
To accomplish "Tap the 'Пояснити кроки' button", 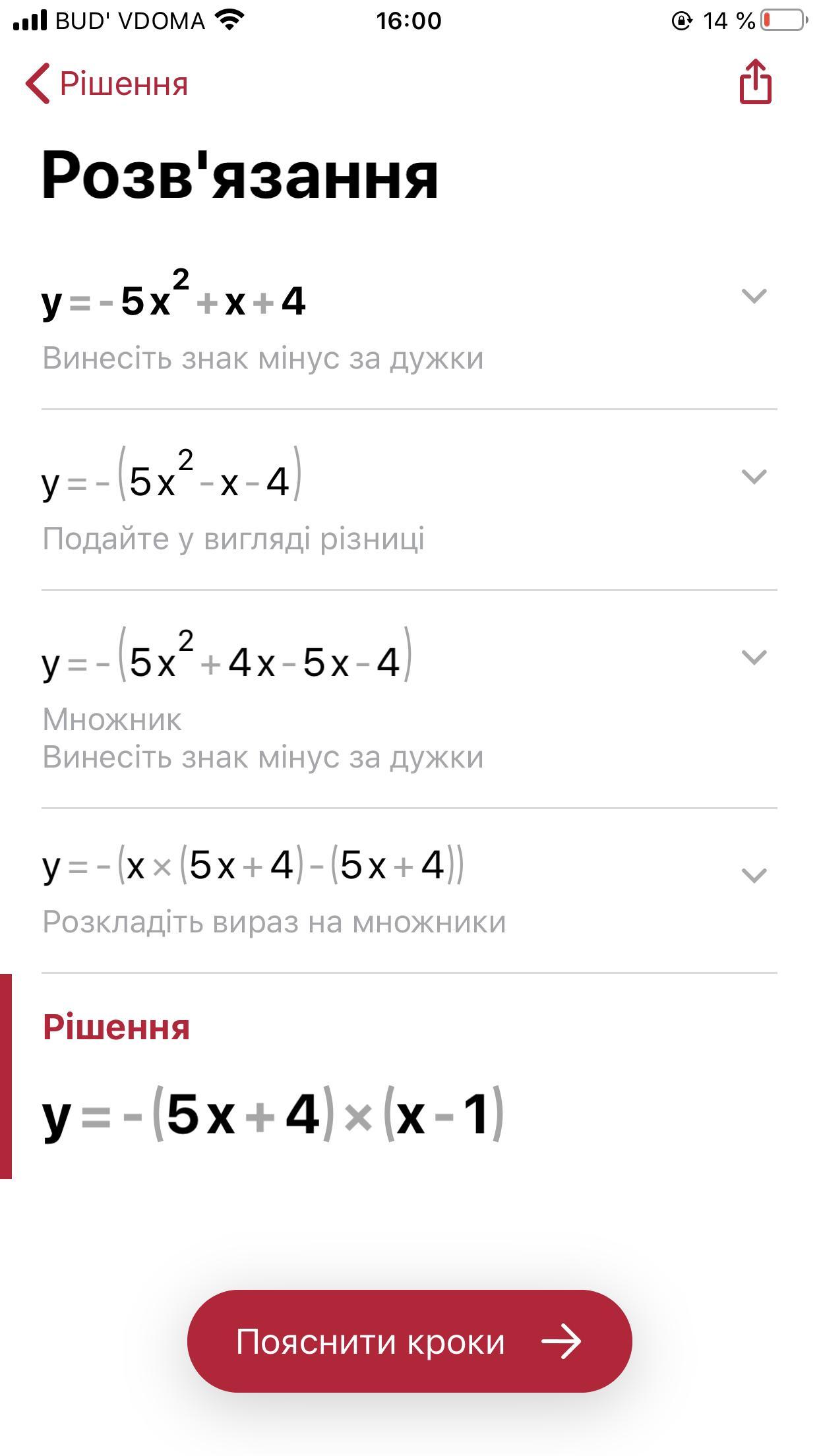I will pos(409,1342).
